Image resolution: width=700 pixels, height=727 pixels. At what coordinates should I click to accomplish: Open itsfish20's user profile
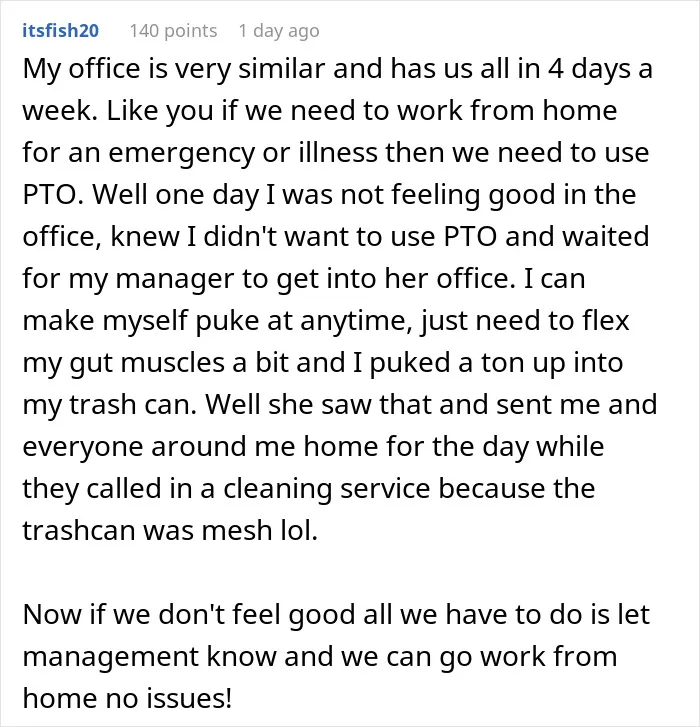pos(60,31)
